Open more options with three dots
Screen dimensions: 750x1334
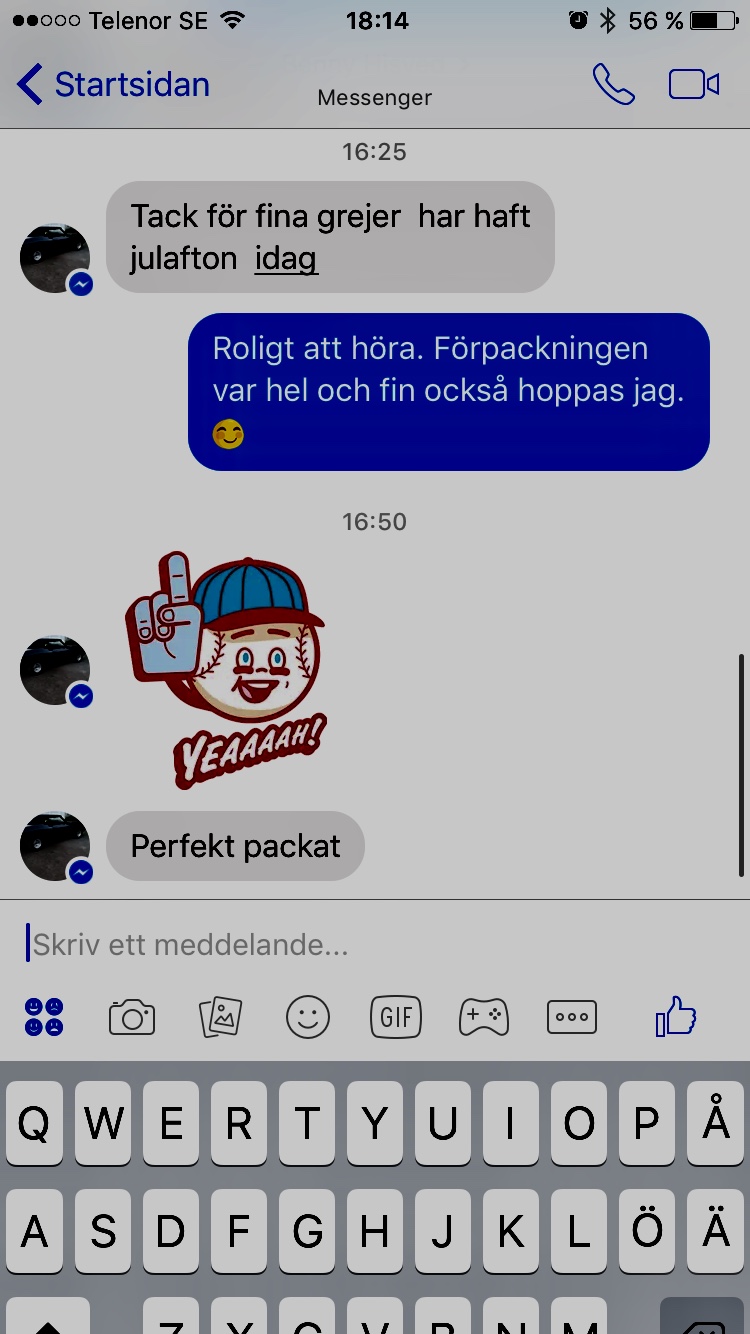coord(572,1018)
